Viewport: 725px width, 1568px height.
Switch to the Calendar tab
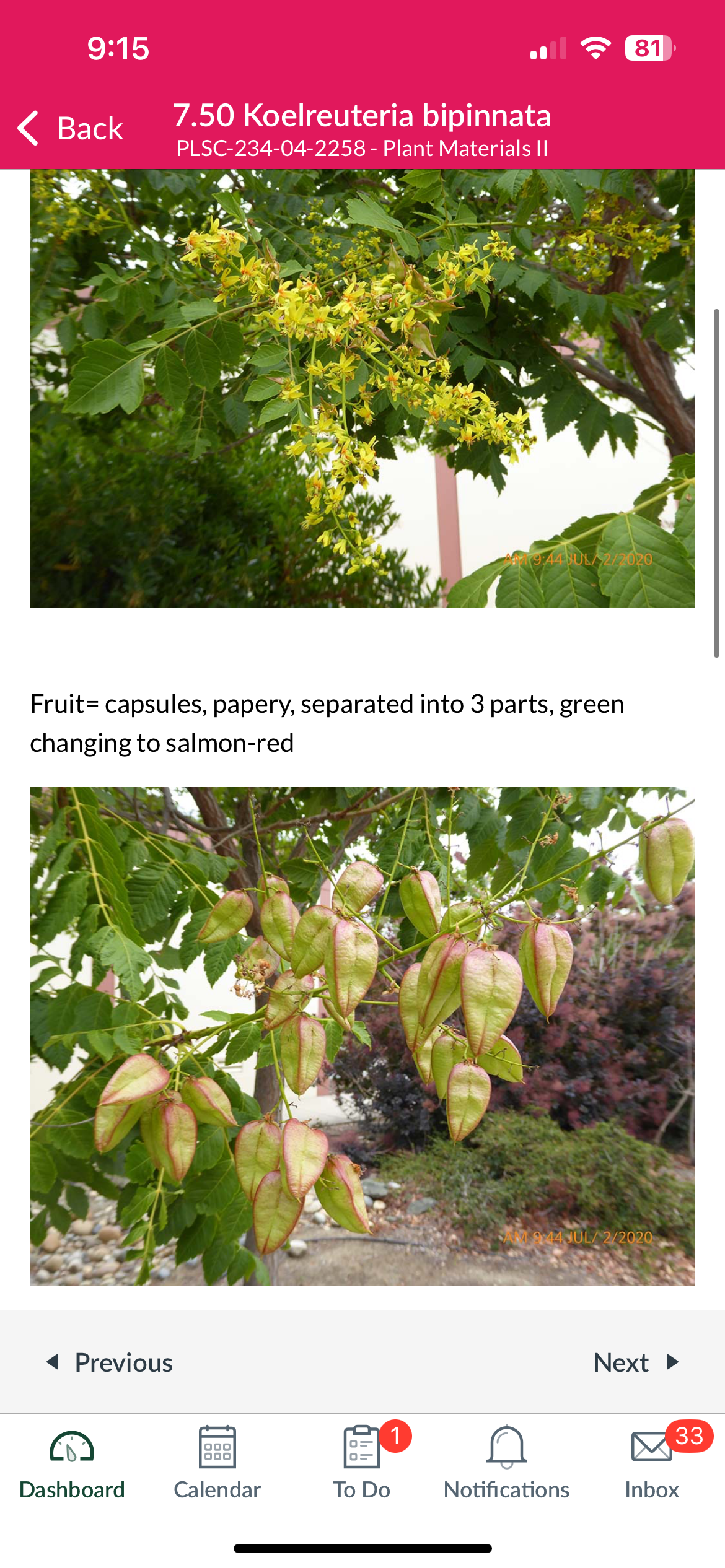point(217,1463)
